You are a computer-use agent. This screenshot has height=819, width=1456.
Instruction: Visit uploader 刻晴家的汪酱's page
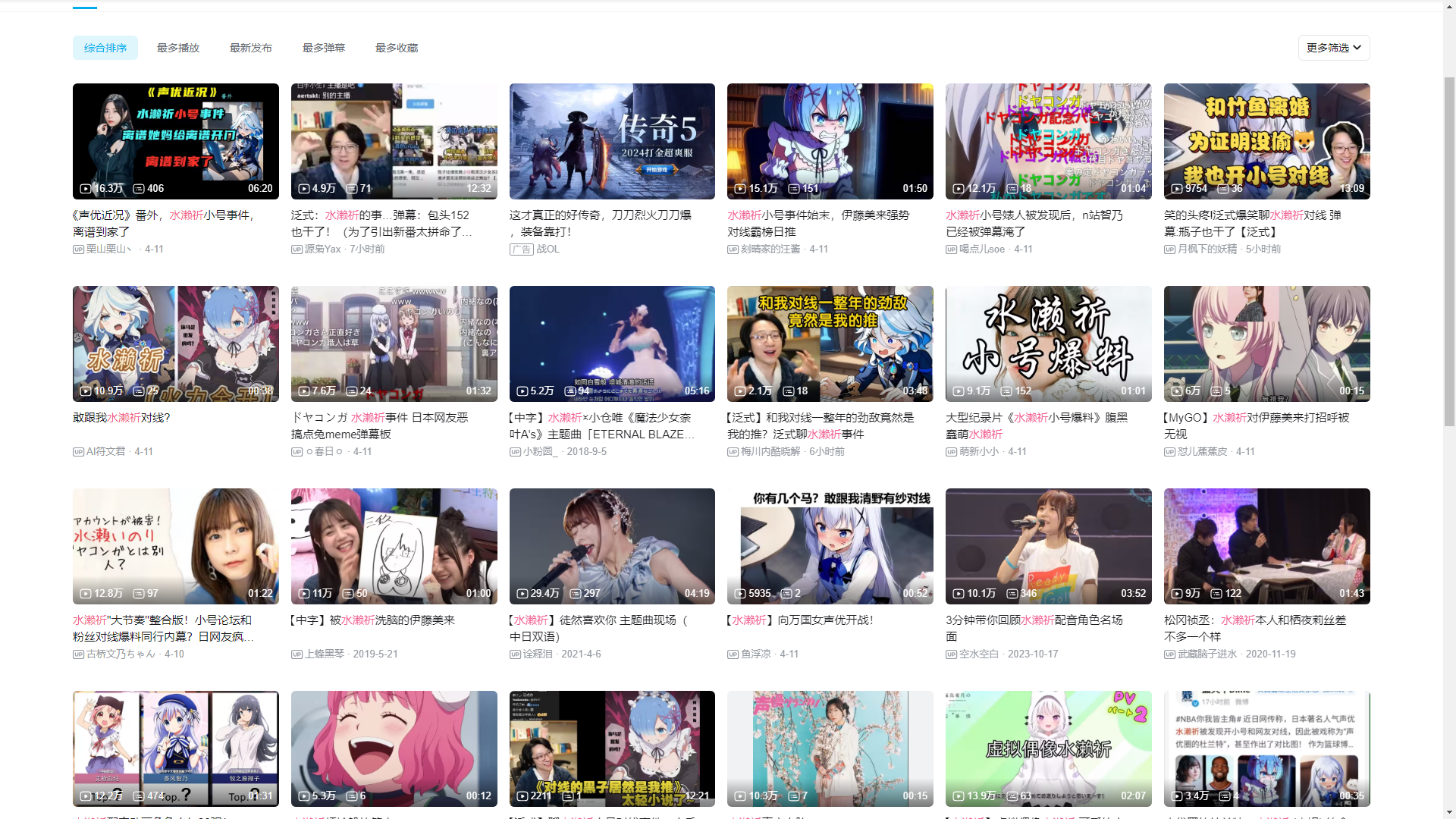[x=770, y=249]
